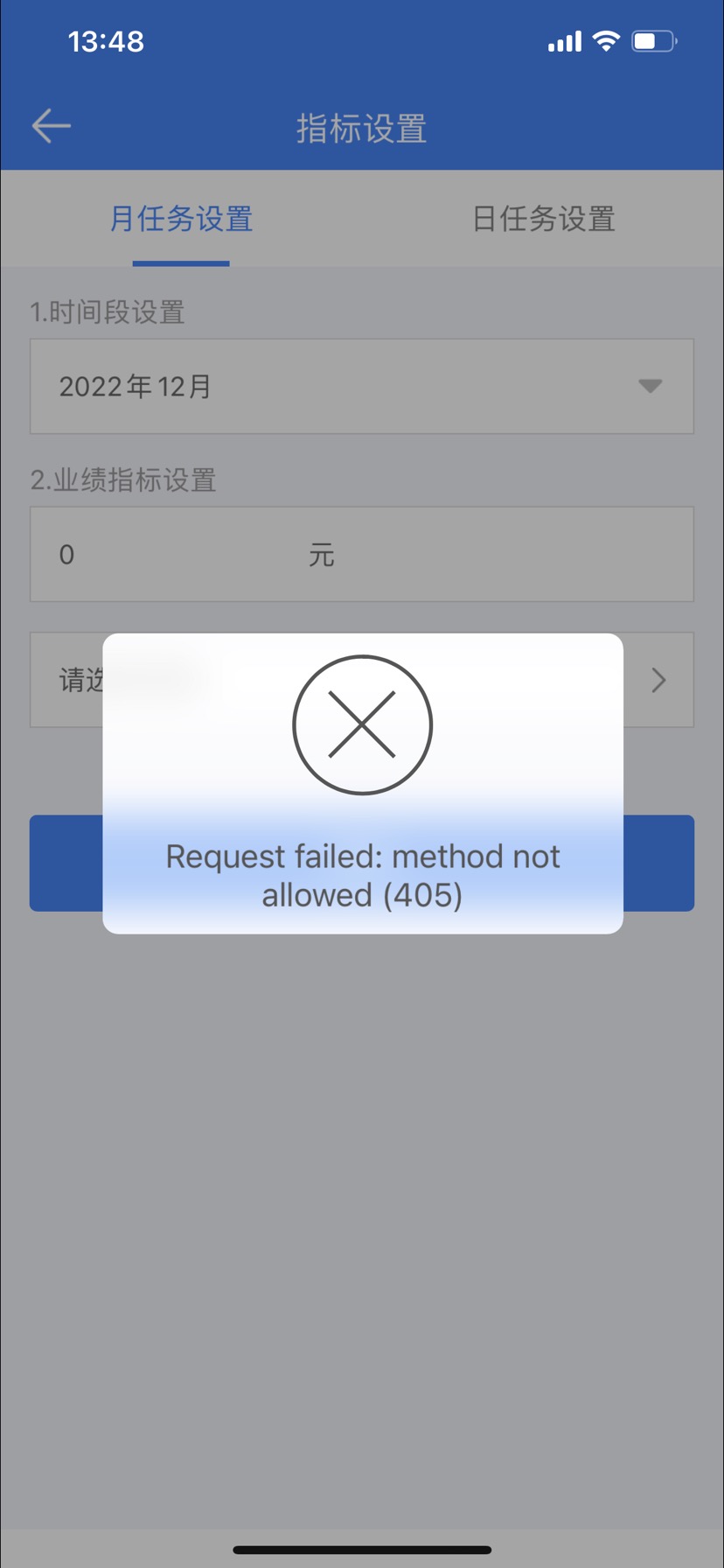Open the 2022年12月 period dropdown

pyautogui.click(x=362, y=387)
